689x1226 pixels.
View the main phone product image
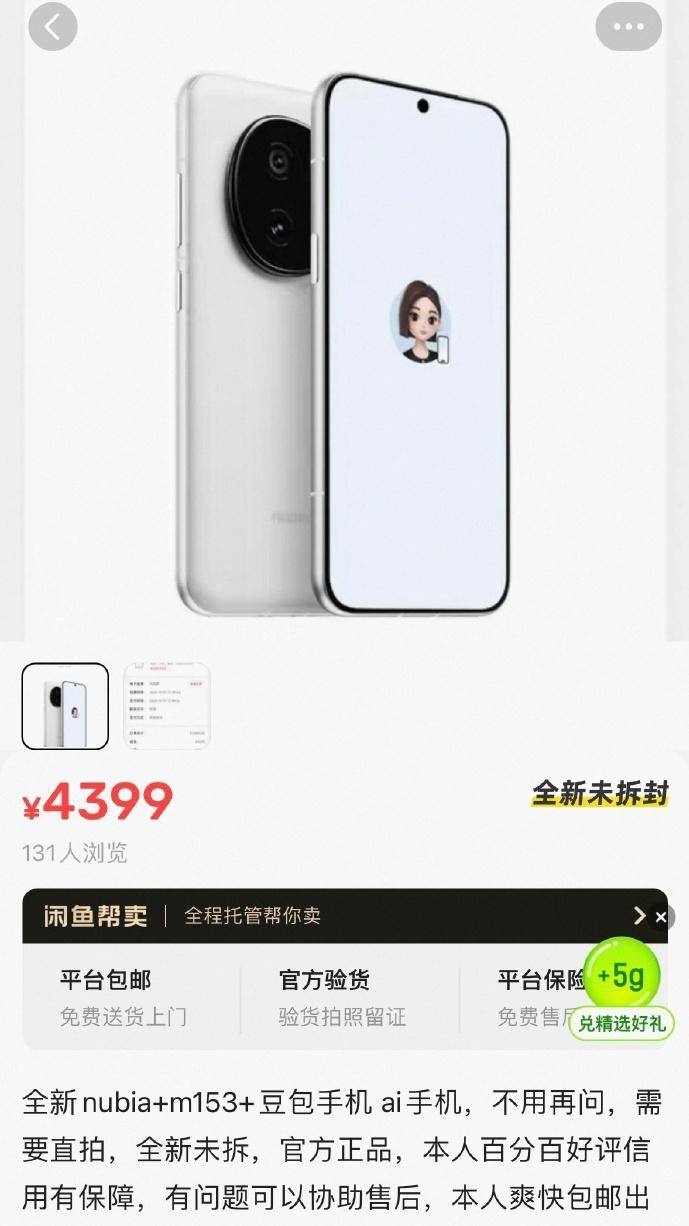pyautogui.click(x=345, y=340)
